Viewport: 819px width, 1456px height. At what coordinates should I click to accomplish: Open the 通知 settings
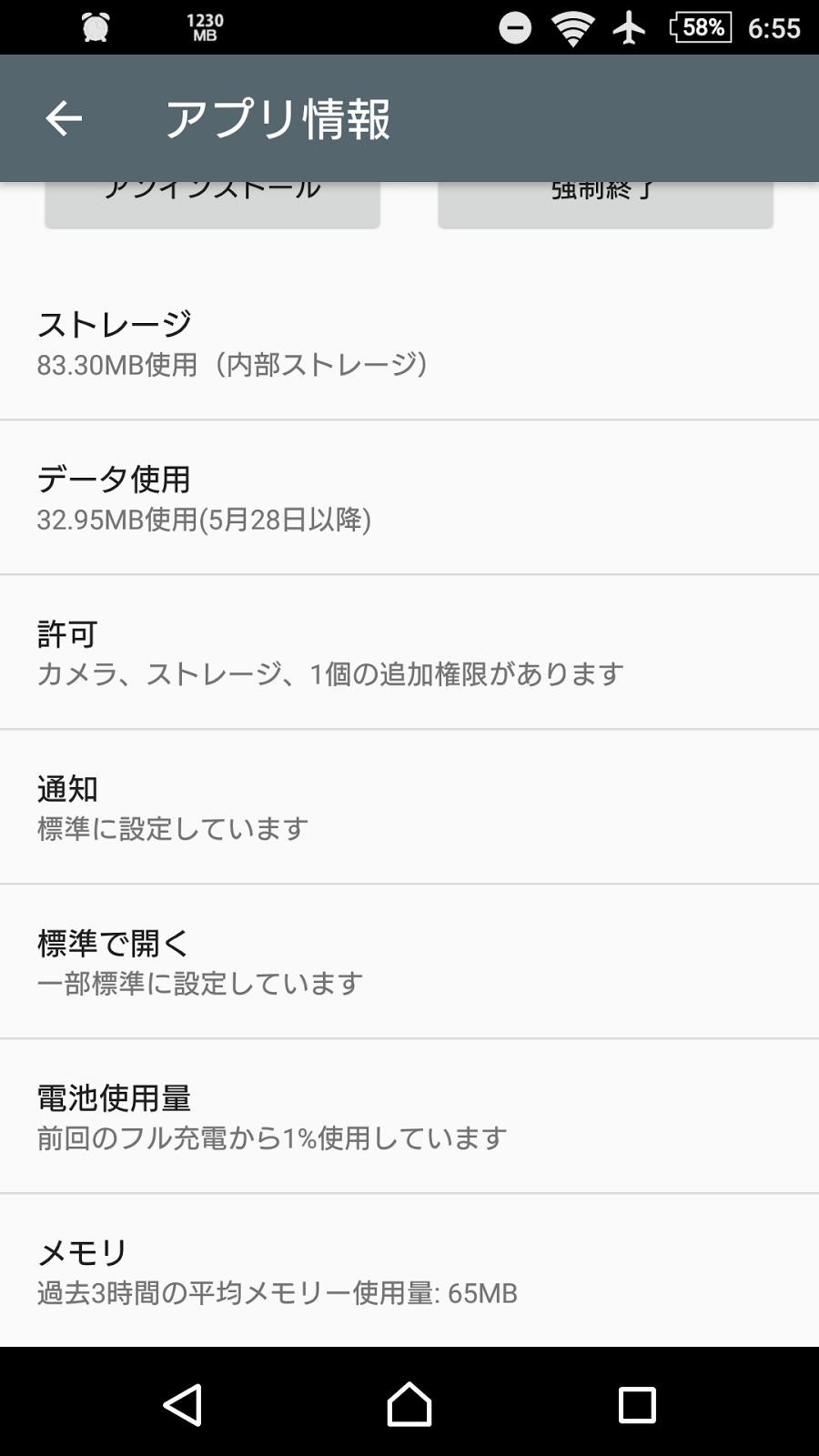click(x=409, y=807)
